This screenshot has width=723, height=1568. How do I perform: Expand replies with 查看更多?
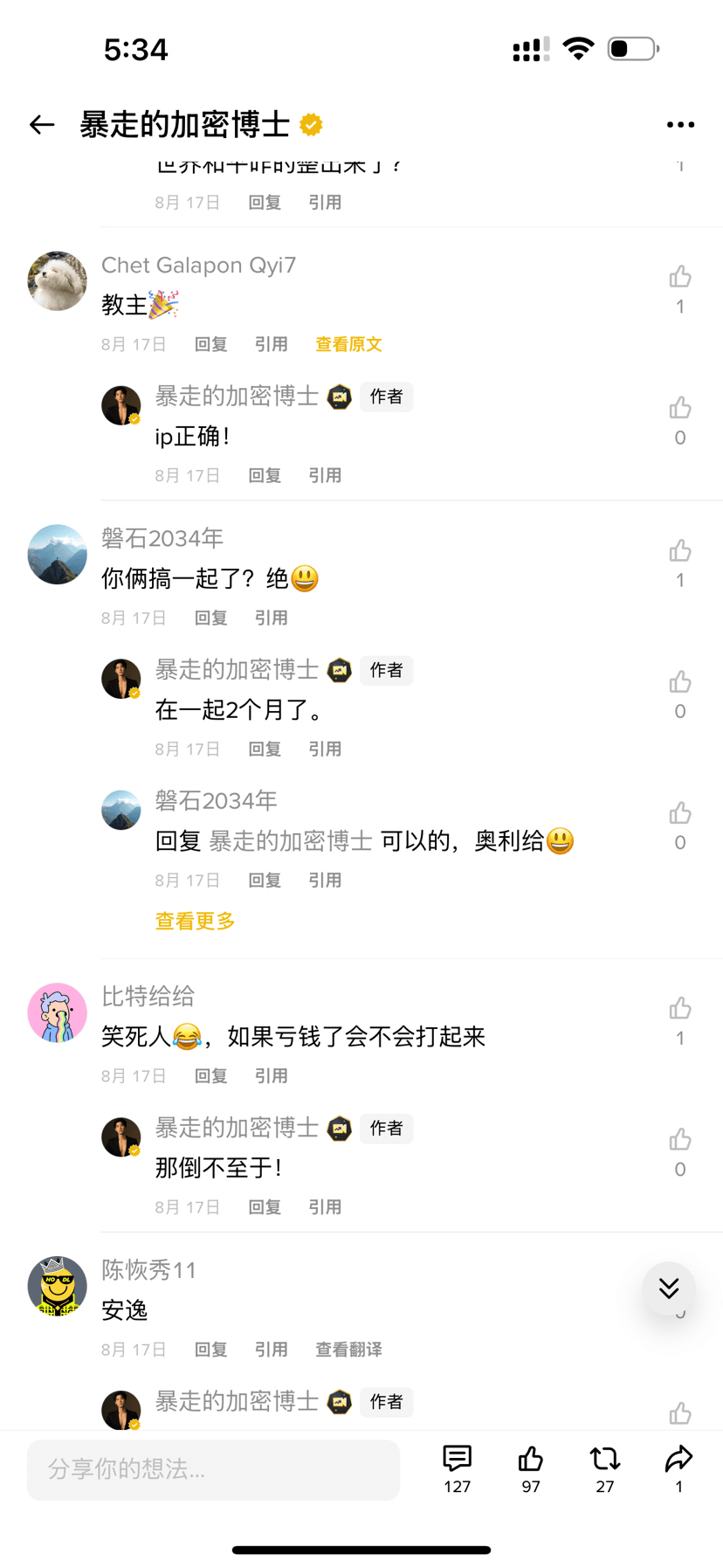[x=195, y=921]
